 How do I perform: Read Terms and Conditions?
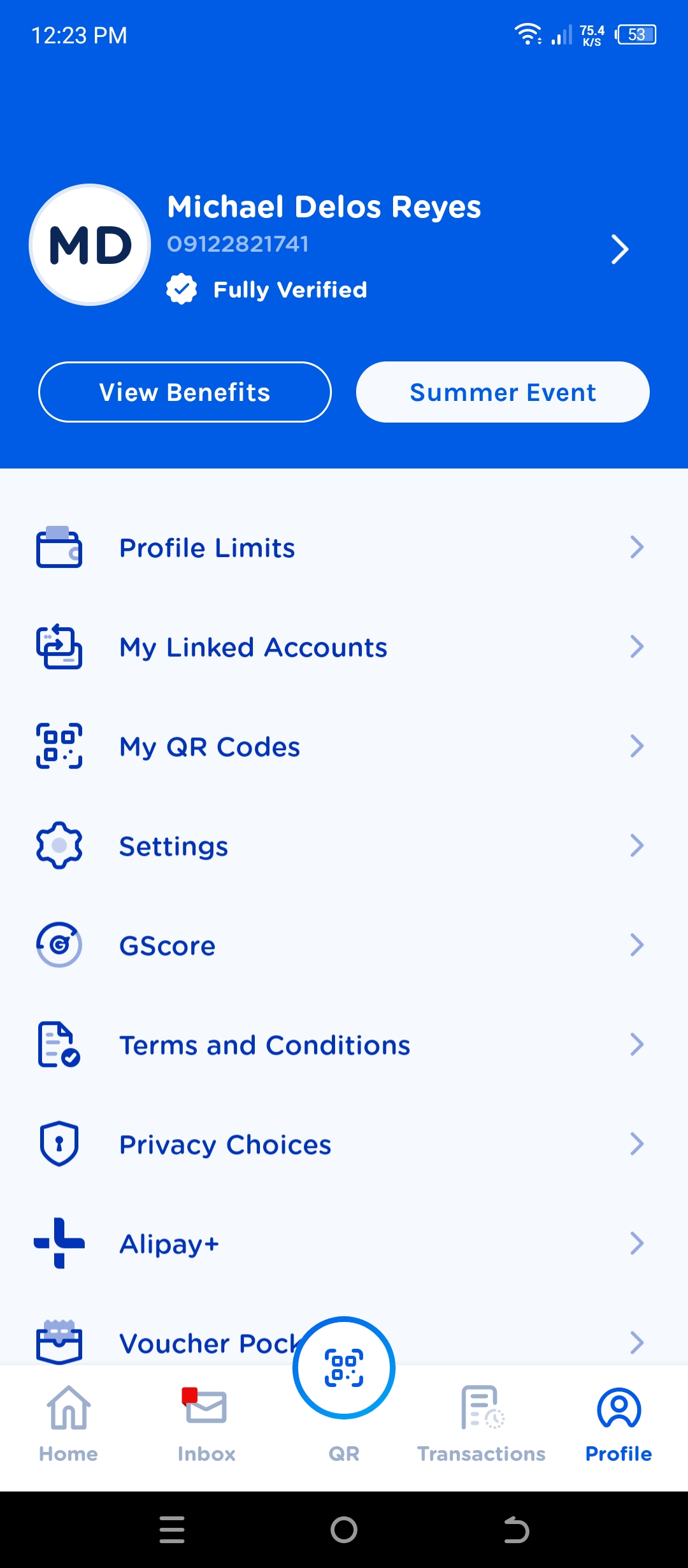pyautogui.click(x=344, y=1045)
